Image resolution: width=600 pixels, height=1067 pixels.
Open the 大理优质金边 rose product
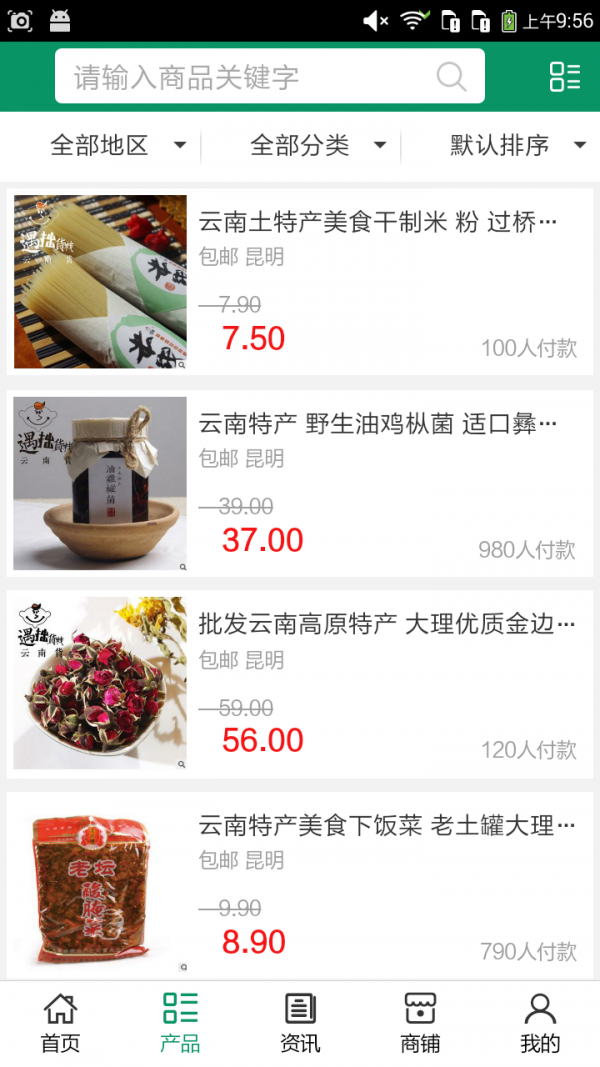[300, 684]
